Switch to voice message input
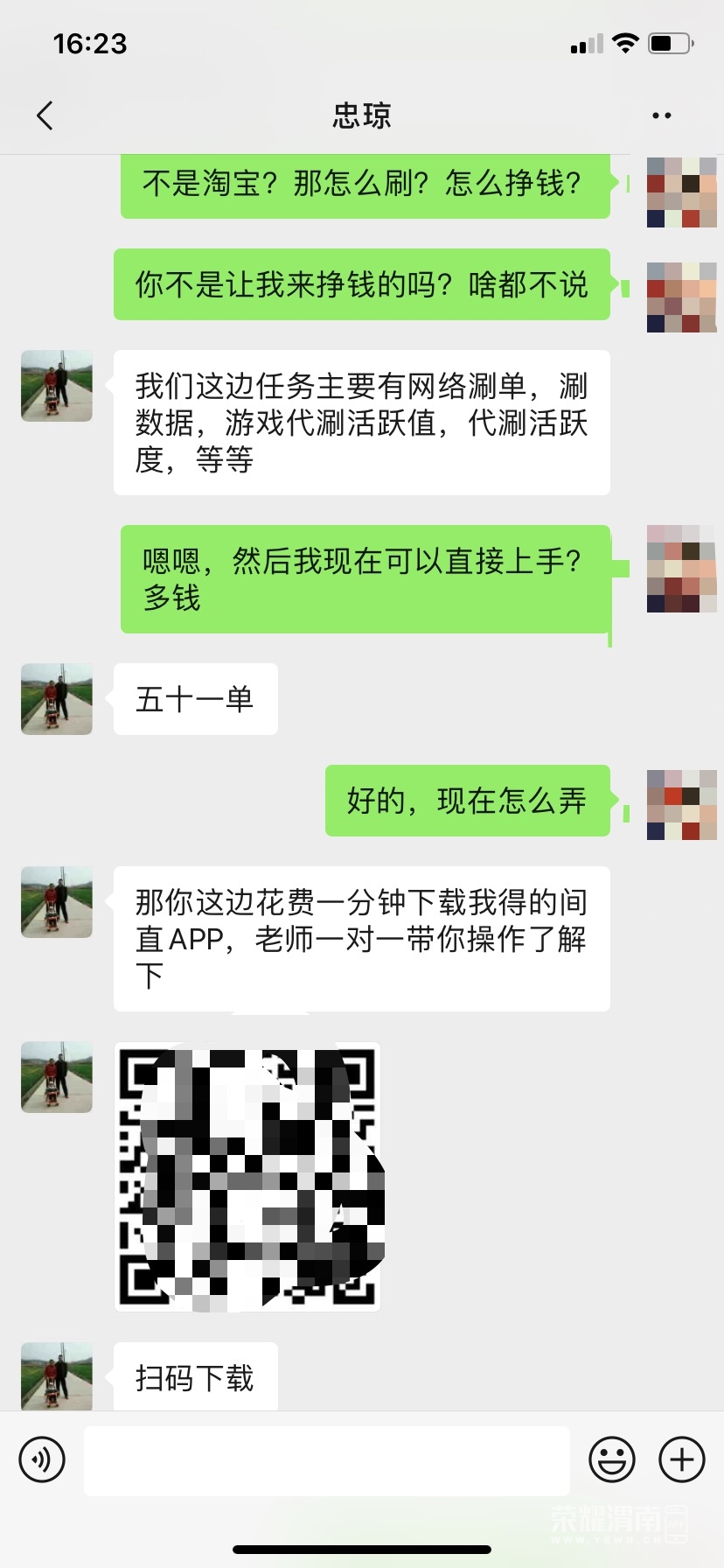The width and height of the screenshot is (724, 1568). tap(42, 1459)
